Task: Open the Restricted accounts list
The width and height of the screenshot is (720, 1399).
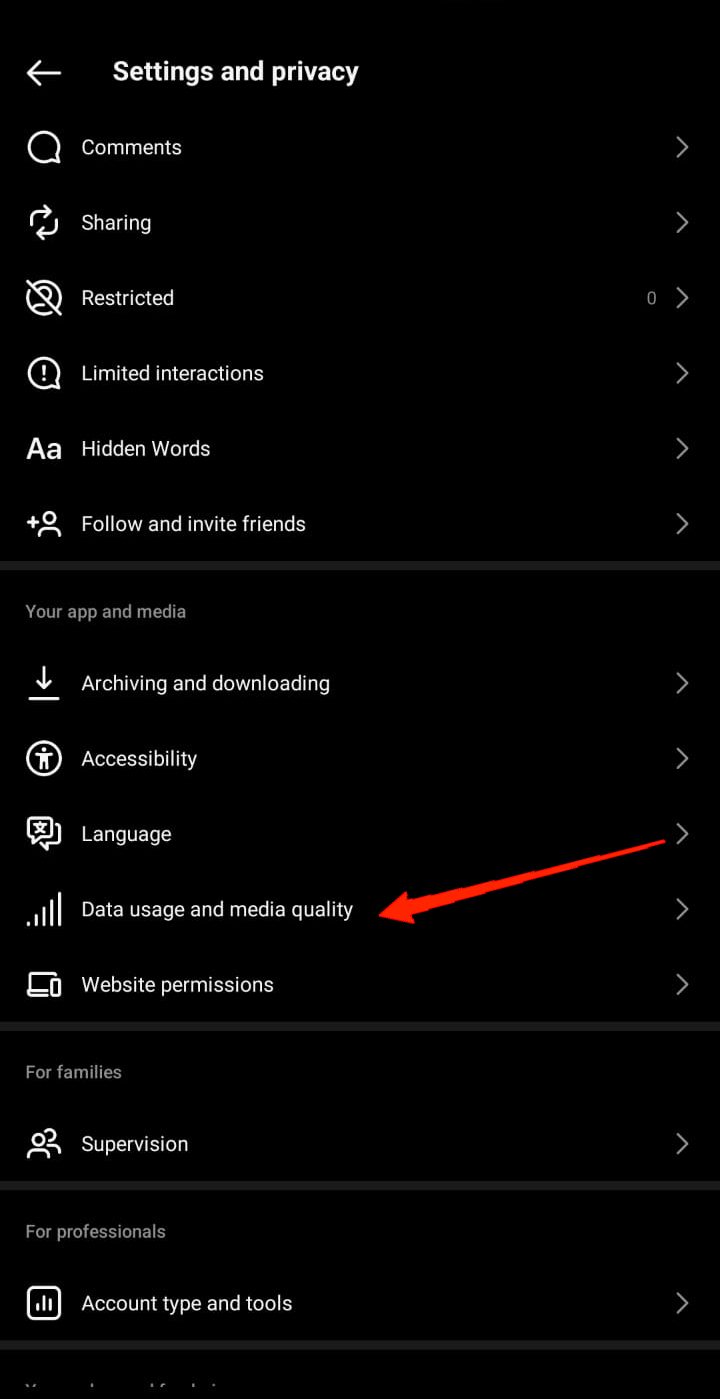Action: tap(360, 298)
